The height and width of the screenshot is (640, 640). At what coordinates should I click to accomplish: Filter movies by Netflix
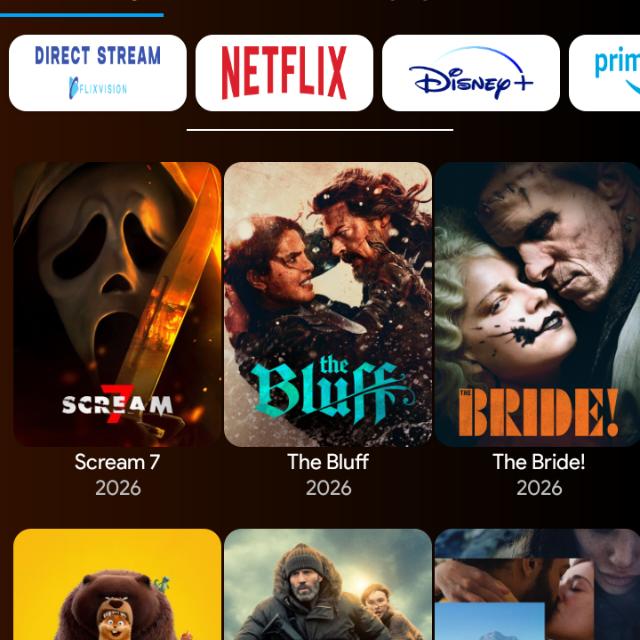(284, 73)
